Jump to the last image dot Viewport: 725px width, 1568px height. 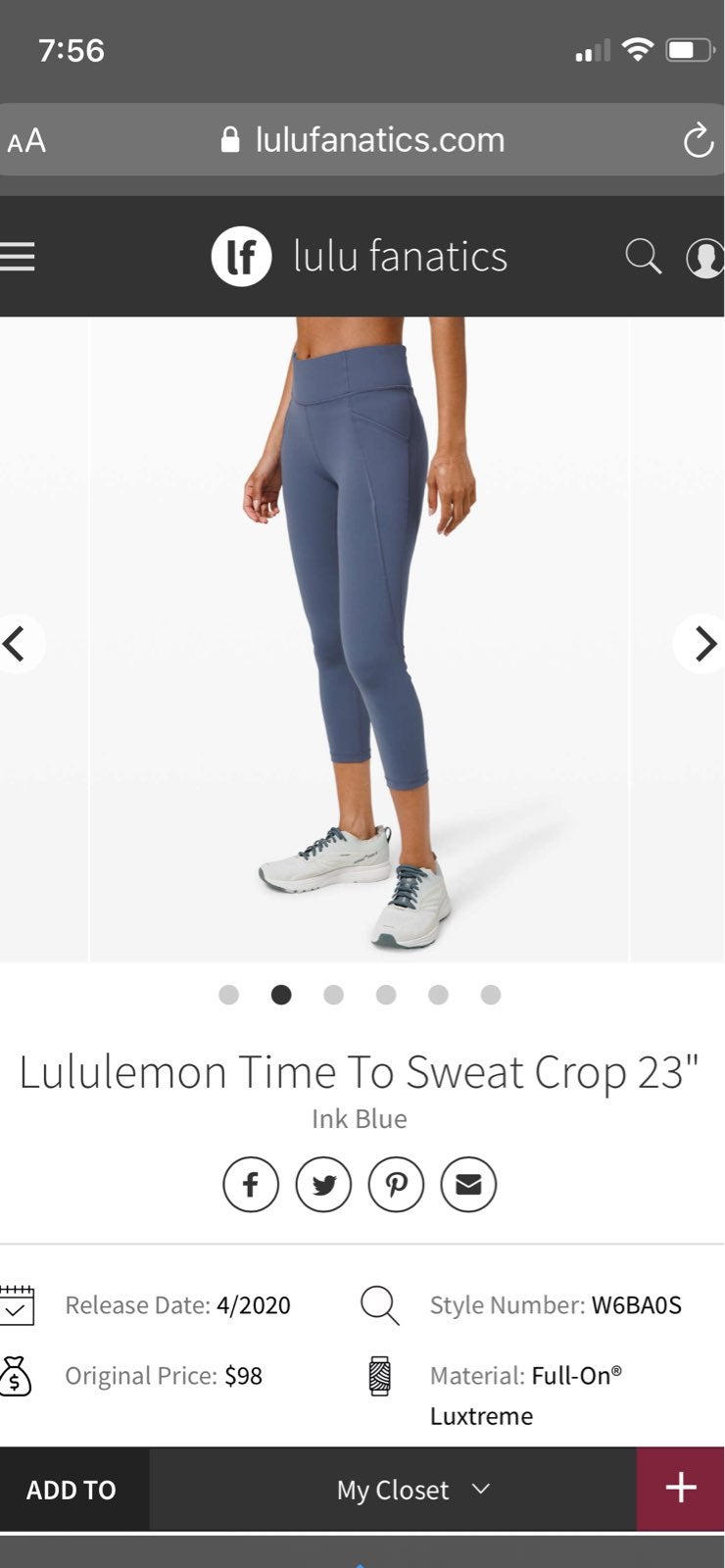pos(491,995)
